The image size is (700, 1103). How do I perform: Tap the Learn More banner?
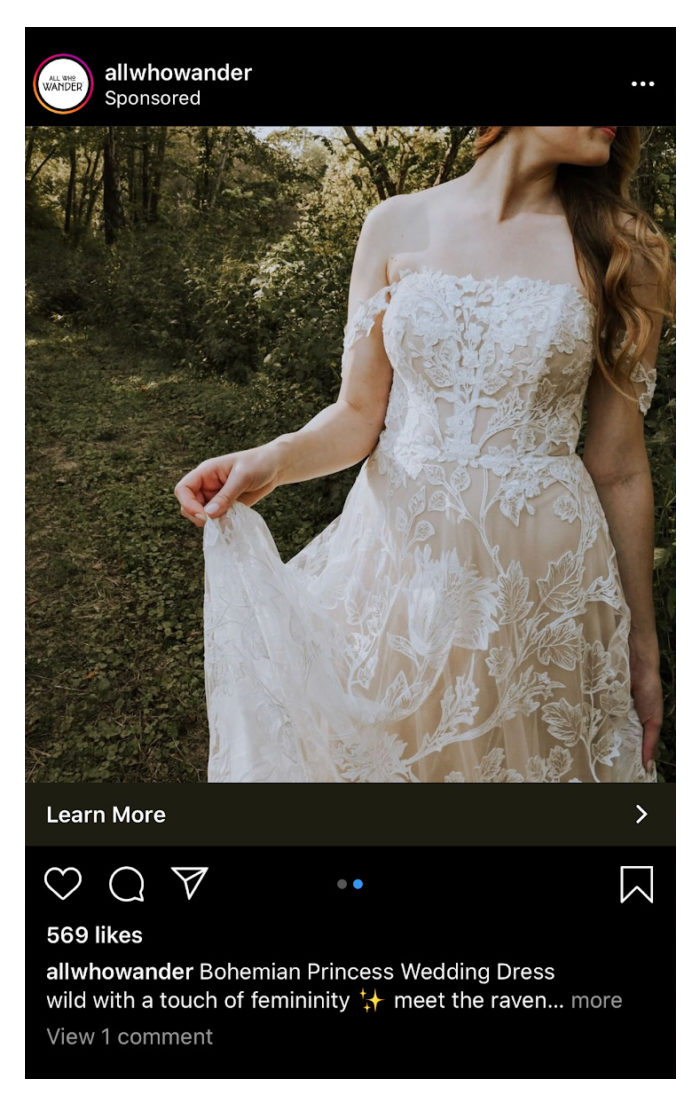tap(349, 814)
